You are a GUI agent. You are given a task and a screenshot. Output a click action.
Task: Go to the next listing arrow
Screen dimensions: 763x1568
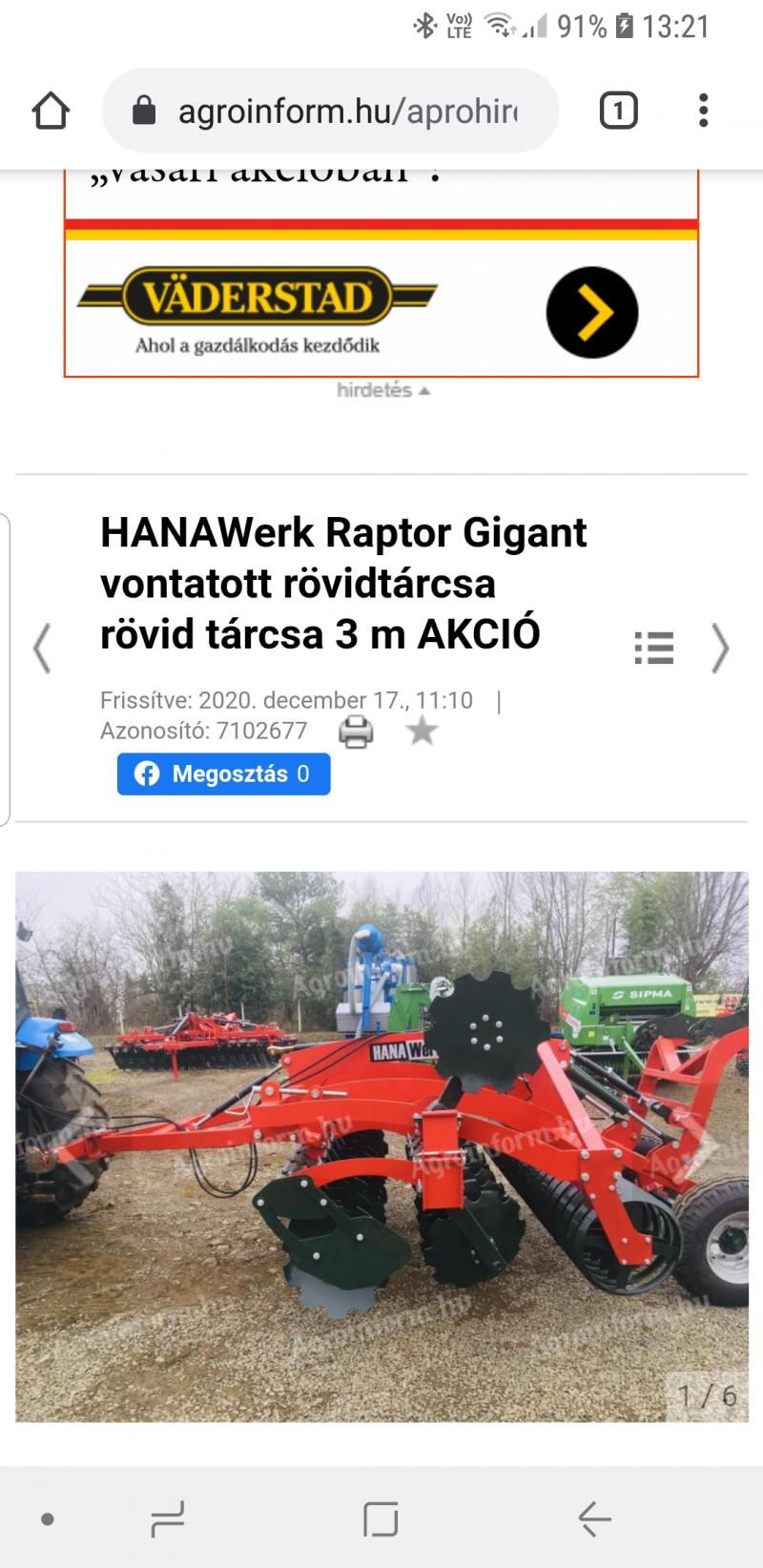point(720,649)
